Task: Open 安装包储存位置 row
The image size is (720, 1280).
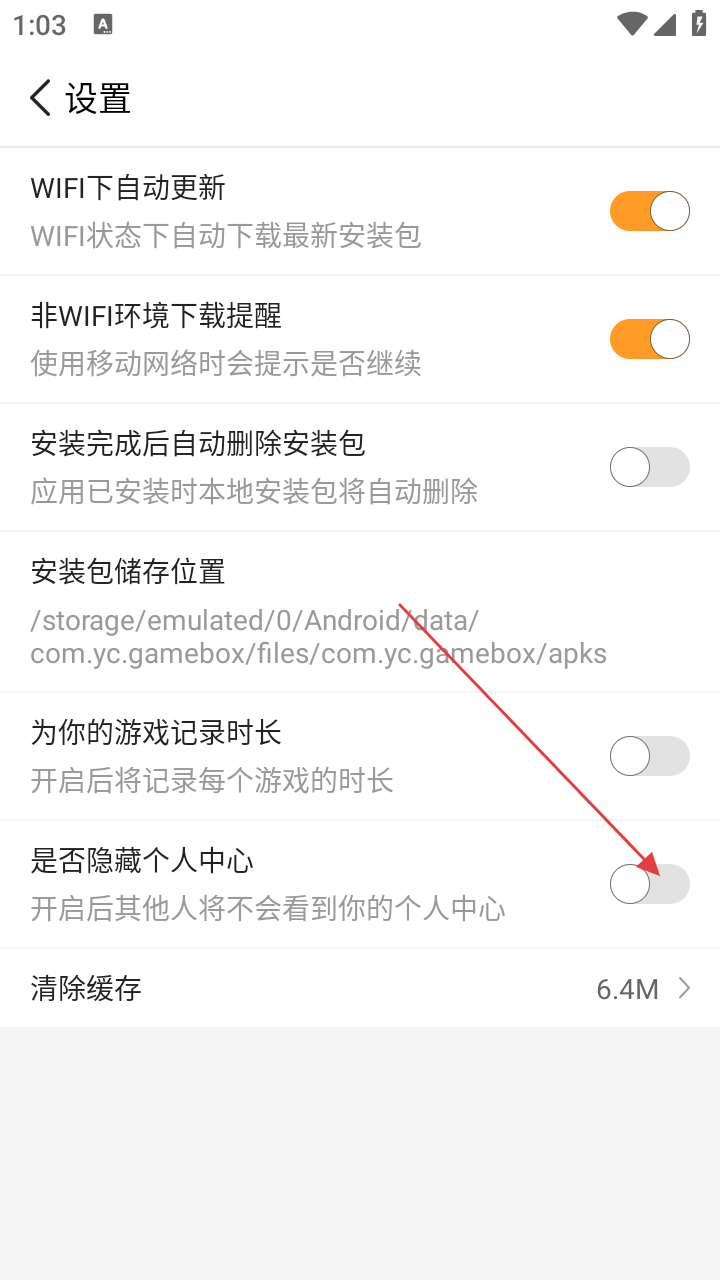Action: [x=360, y=611]
